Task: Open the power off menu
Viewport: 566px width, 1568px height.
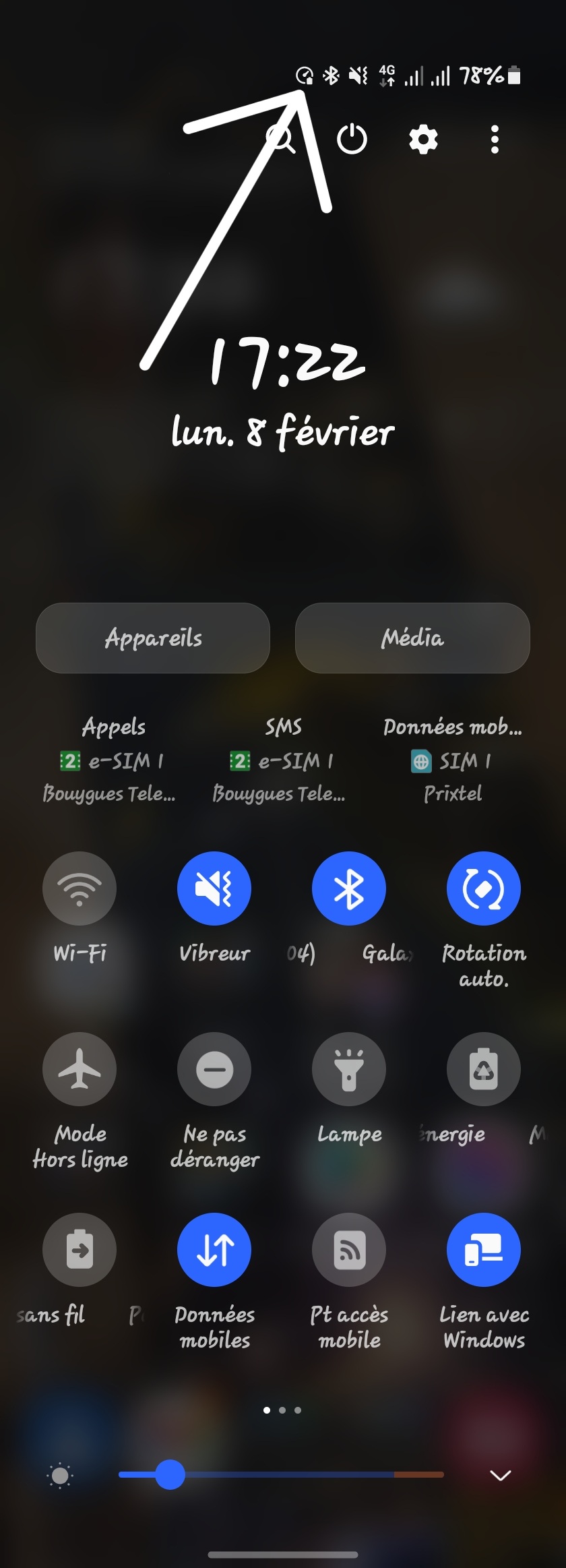Action: (352, 140)
